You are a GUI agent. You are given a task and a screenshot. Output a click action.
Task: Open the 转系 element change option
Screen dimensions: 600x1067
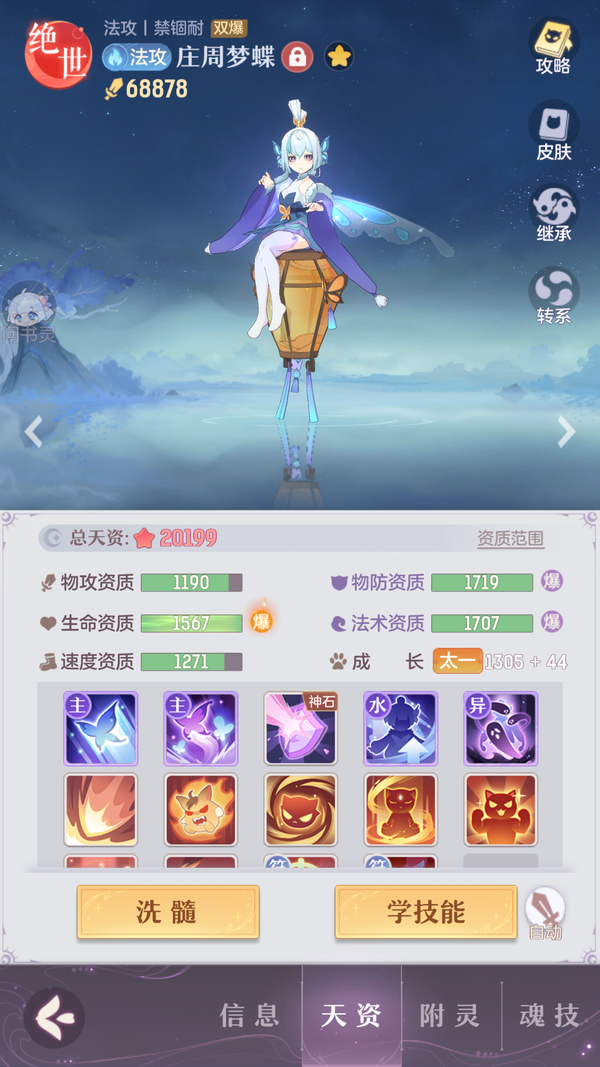click(553, 295)
